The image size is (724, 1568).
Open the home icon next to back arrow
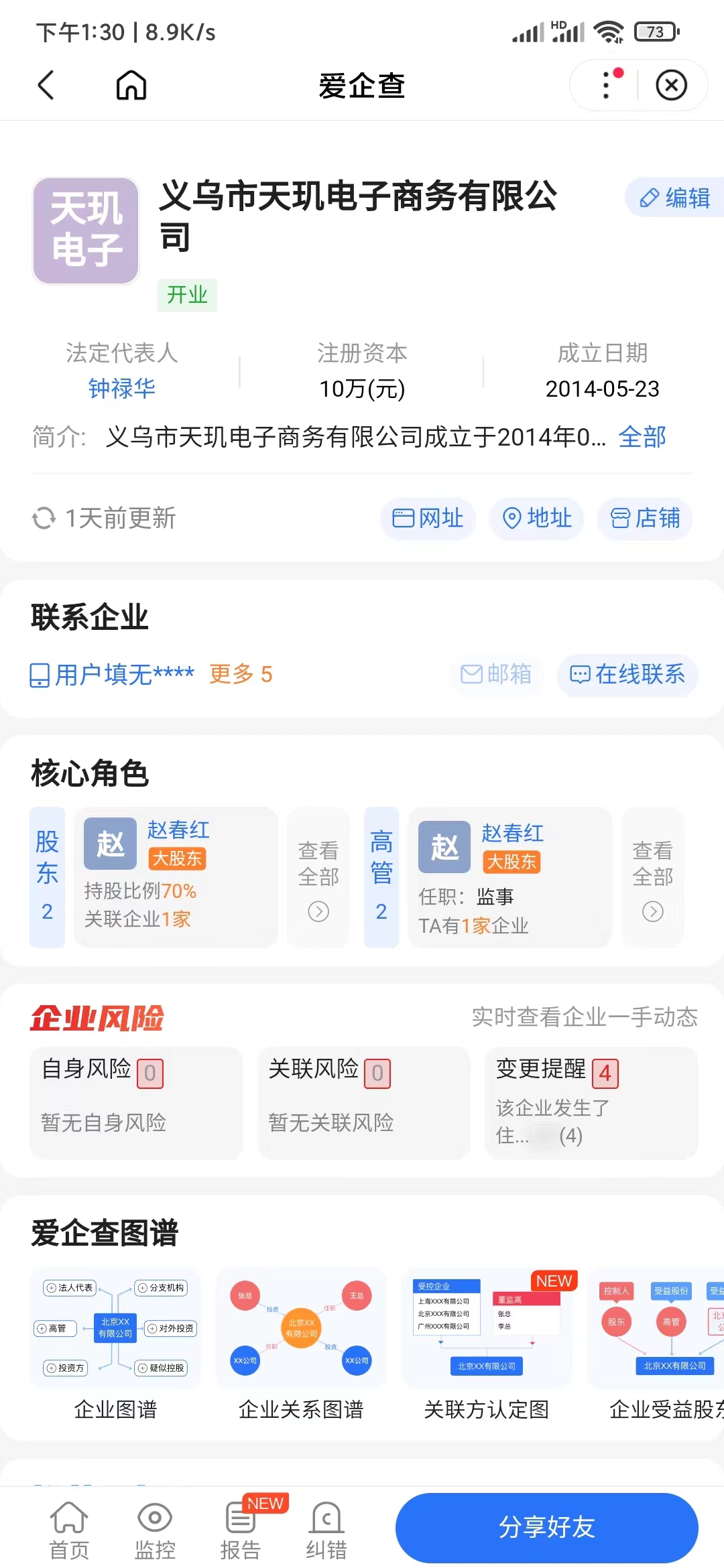(131, 86)
